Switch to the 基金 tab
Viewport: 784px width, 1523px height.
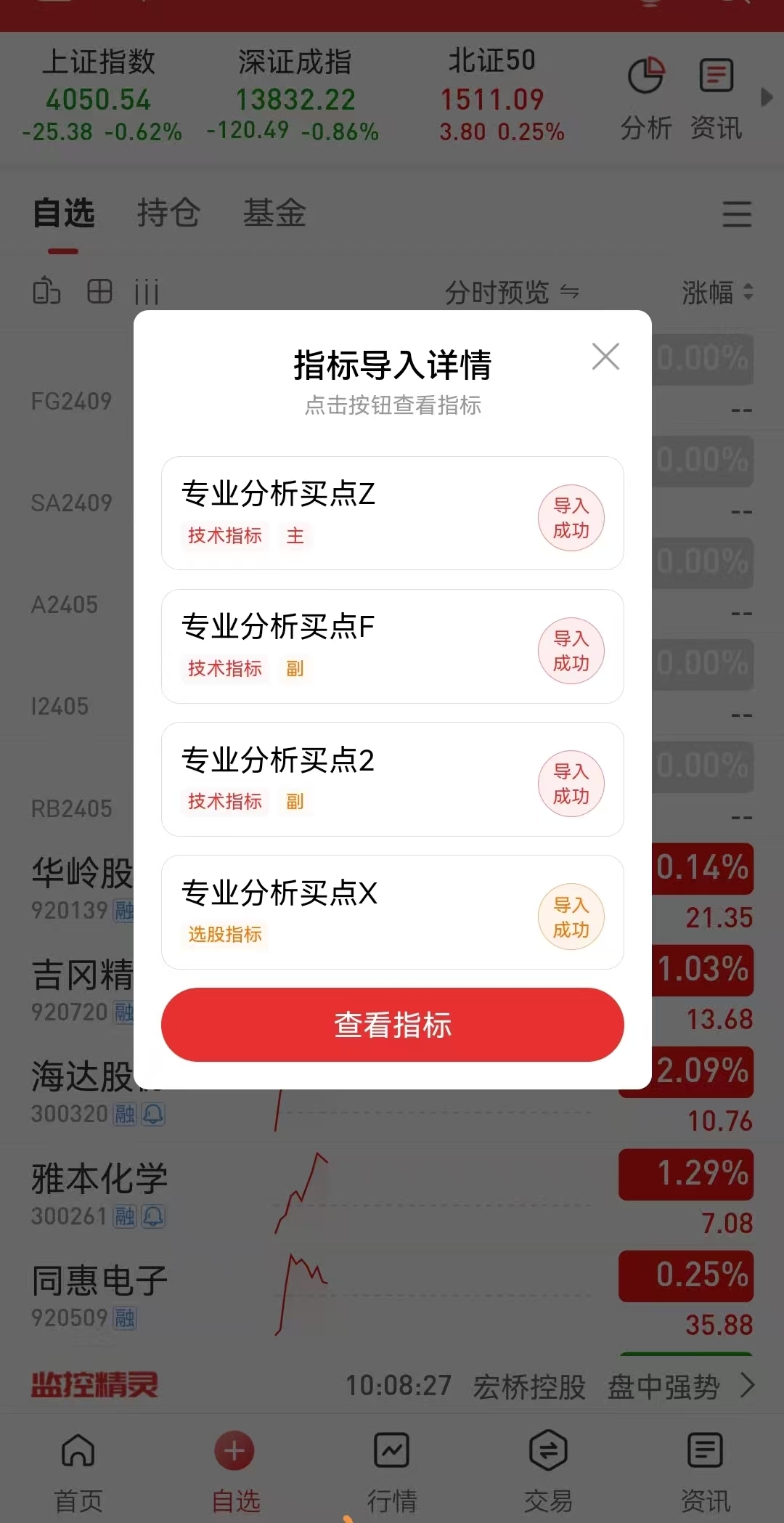pos(274,214)
